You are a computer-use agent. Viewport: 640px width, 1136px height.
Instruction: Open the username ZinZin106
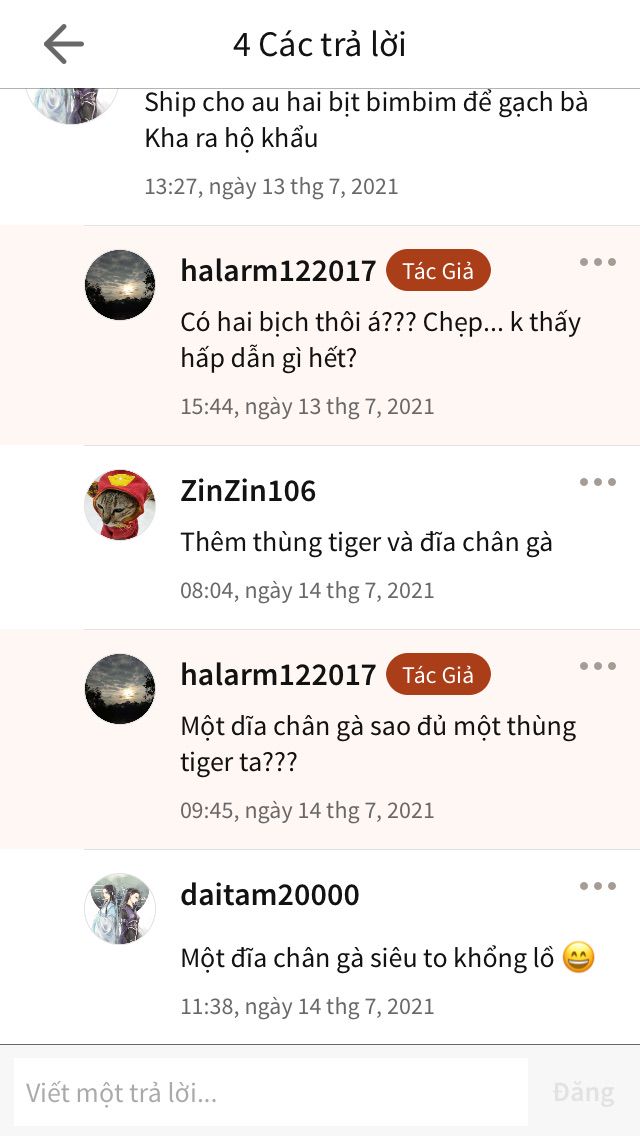(248, 491)
